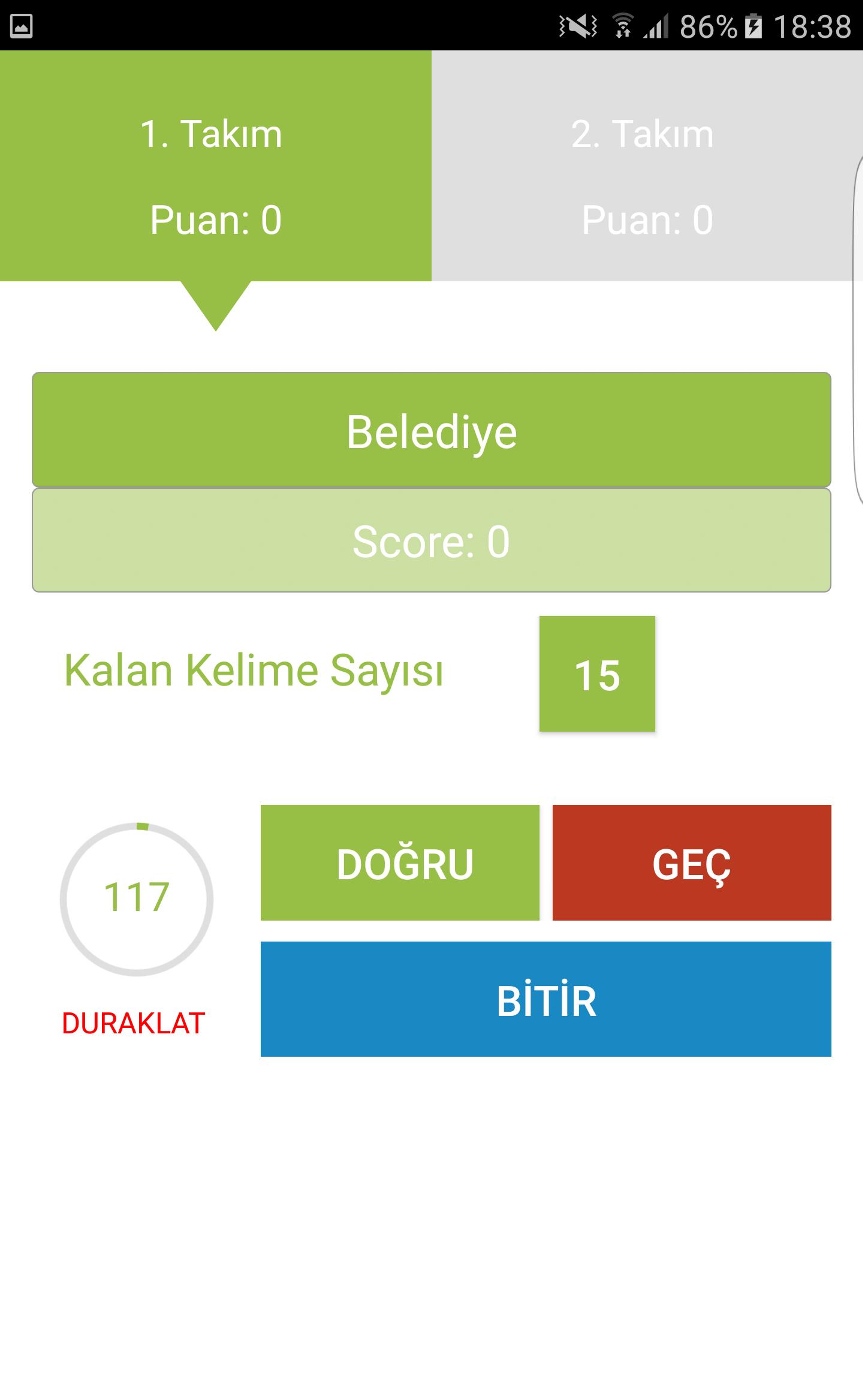Skip the word with GEÇ
The height and width of the screenshot is (1389, 868).
pyautogui.click(x=691, y=862)
